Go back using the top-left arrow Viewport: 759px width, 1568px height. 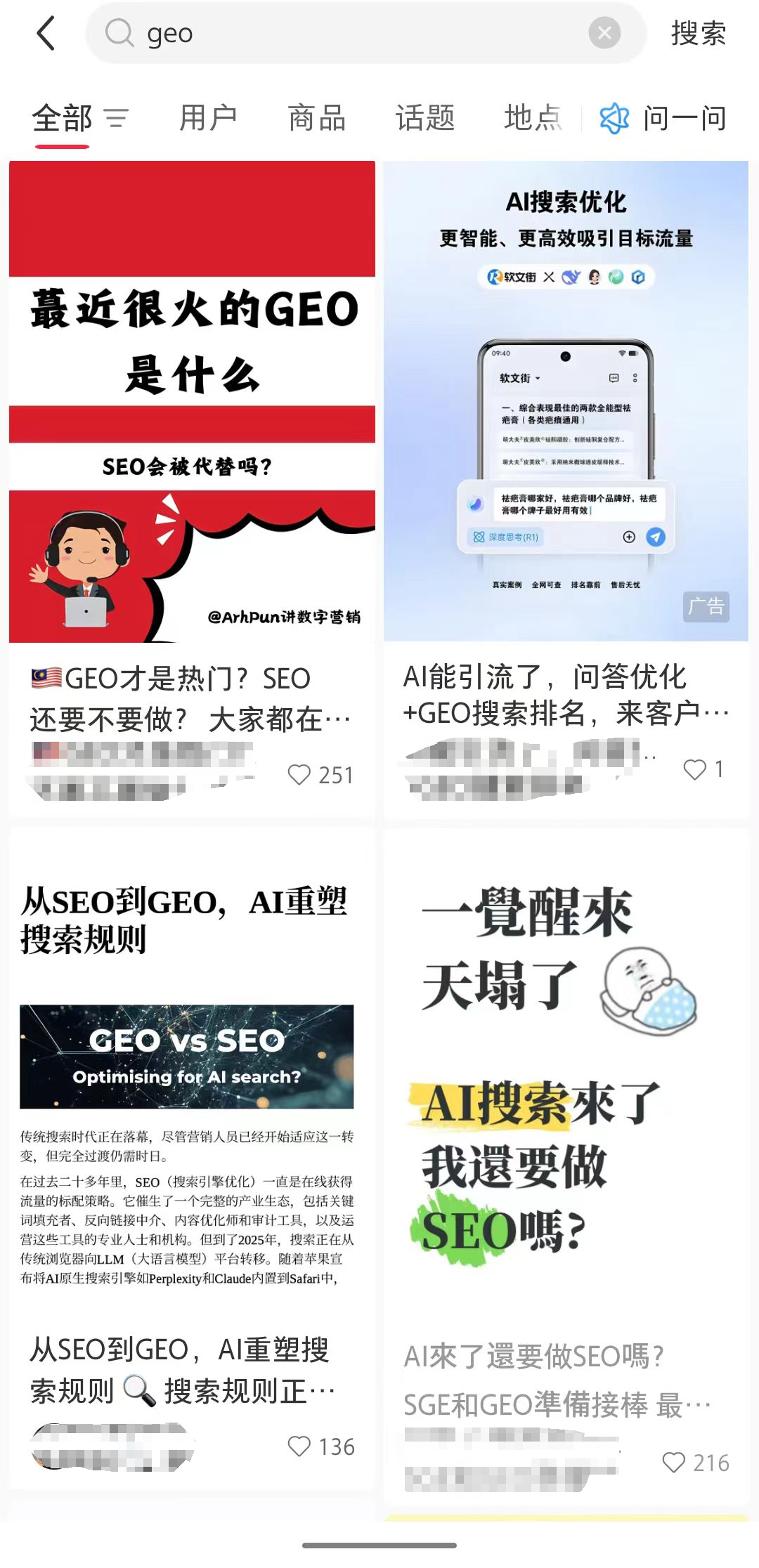(46, 34)
